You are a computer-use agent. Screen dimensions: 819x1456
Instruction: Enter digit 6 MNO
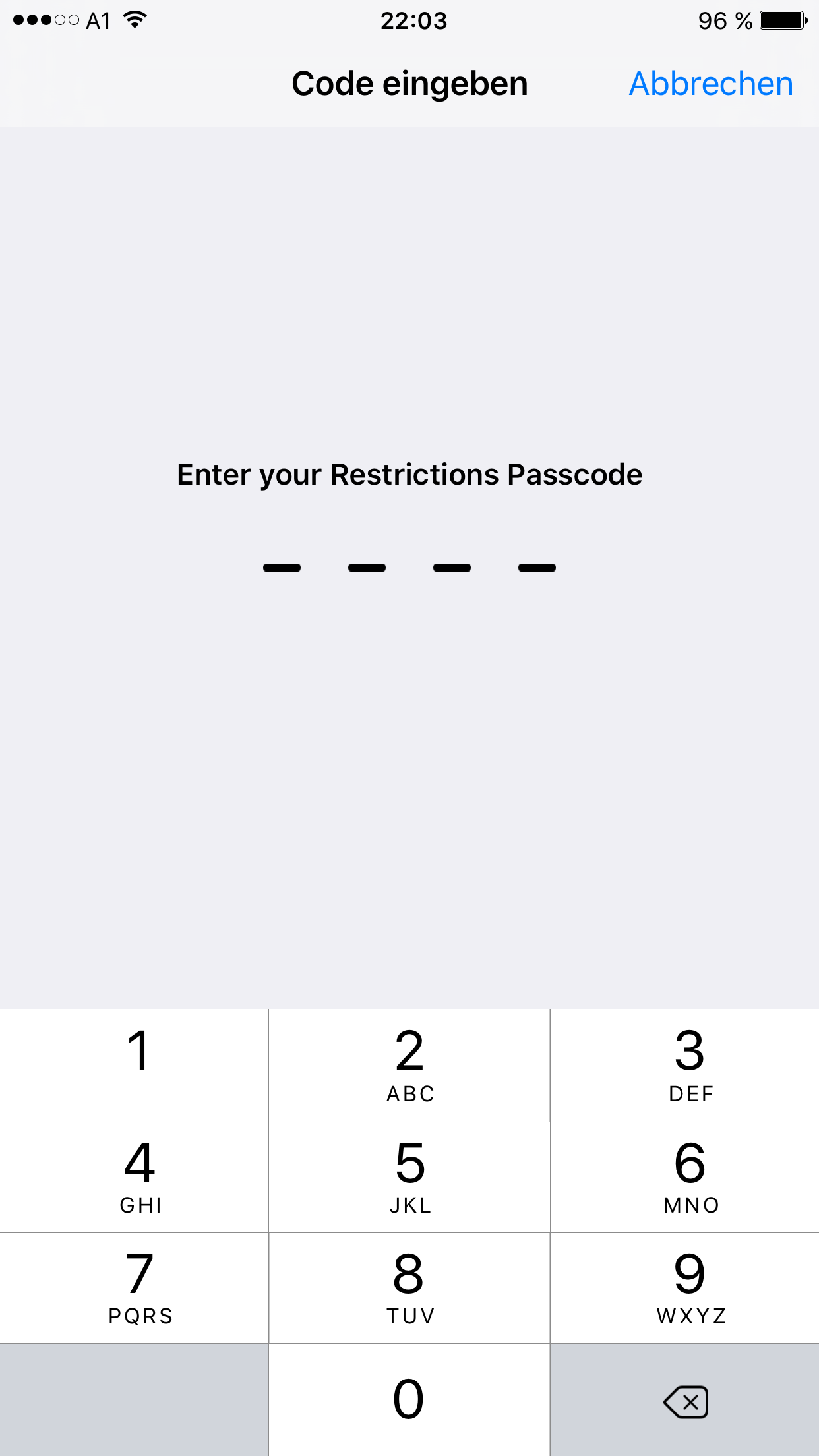click(685, 1177)
